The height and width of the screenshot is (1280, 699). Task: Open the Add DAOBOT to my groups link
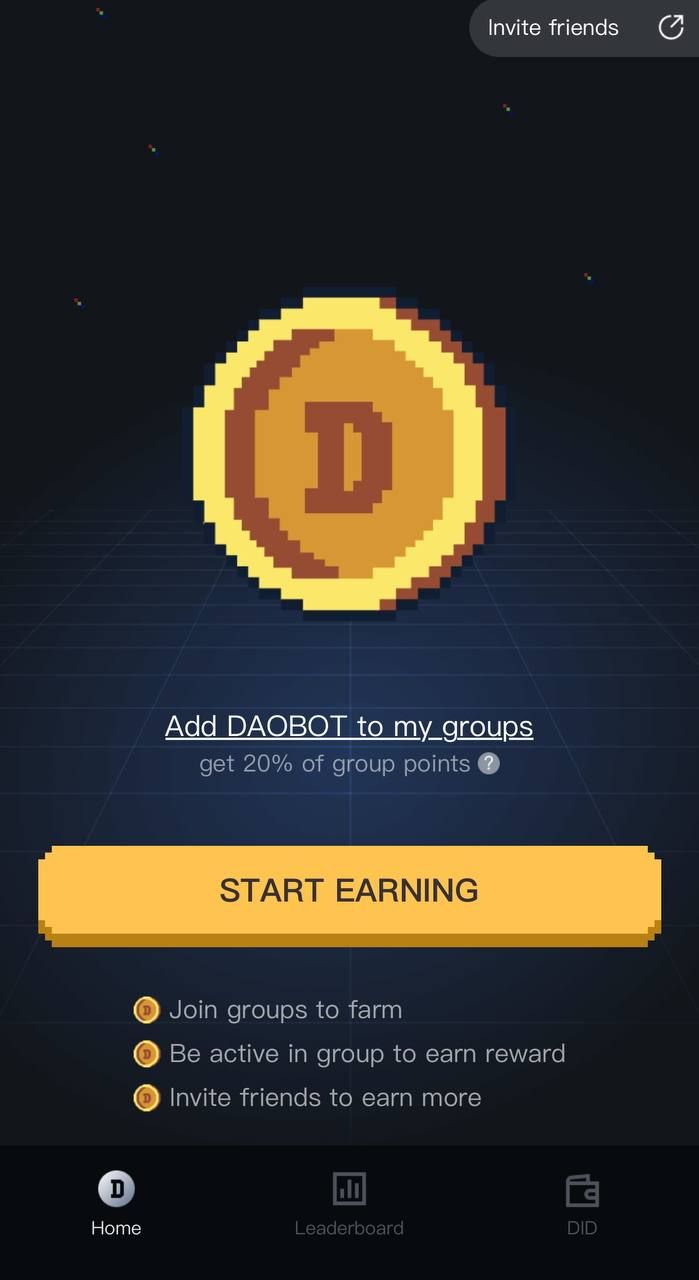(x=349, y=726)
